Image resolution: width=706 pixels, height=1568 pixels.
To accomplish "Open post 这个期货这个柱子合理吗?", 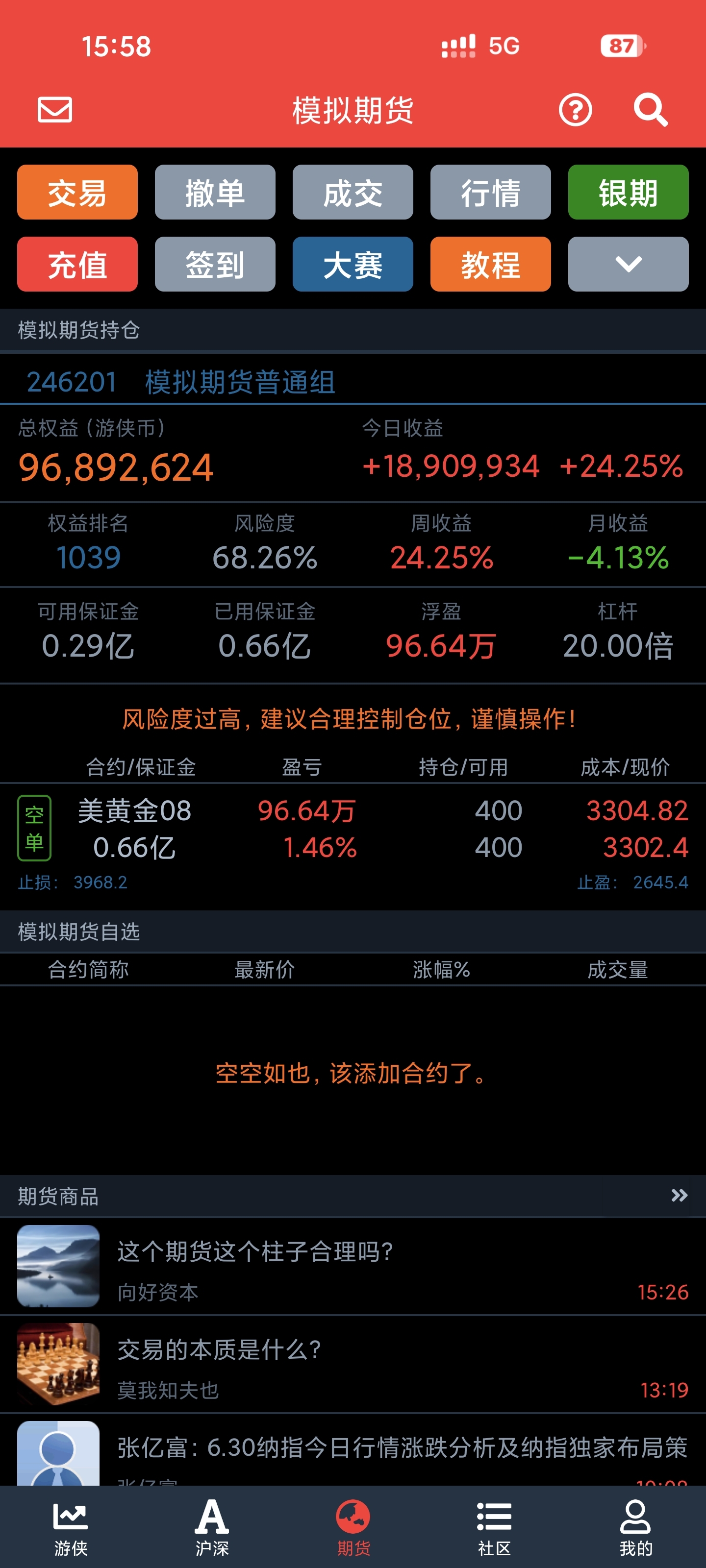I will 353,1266.
